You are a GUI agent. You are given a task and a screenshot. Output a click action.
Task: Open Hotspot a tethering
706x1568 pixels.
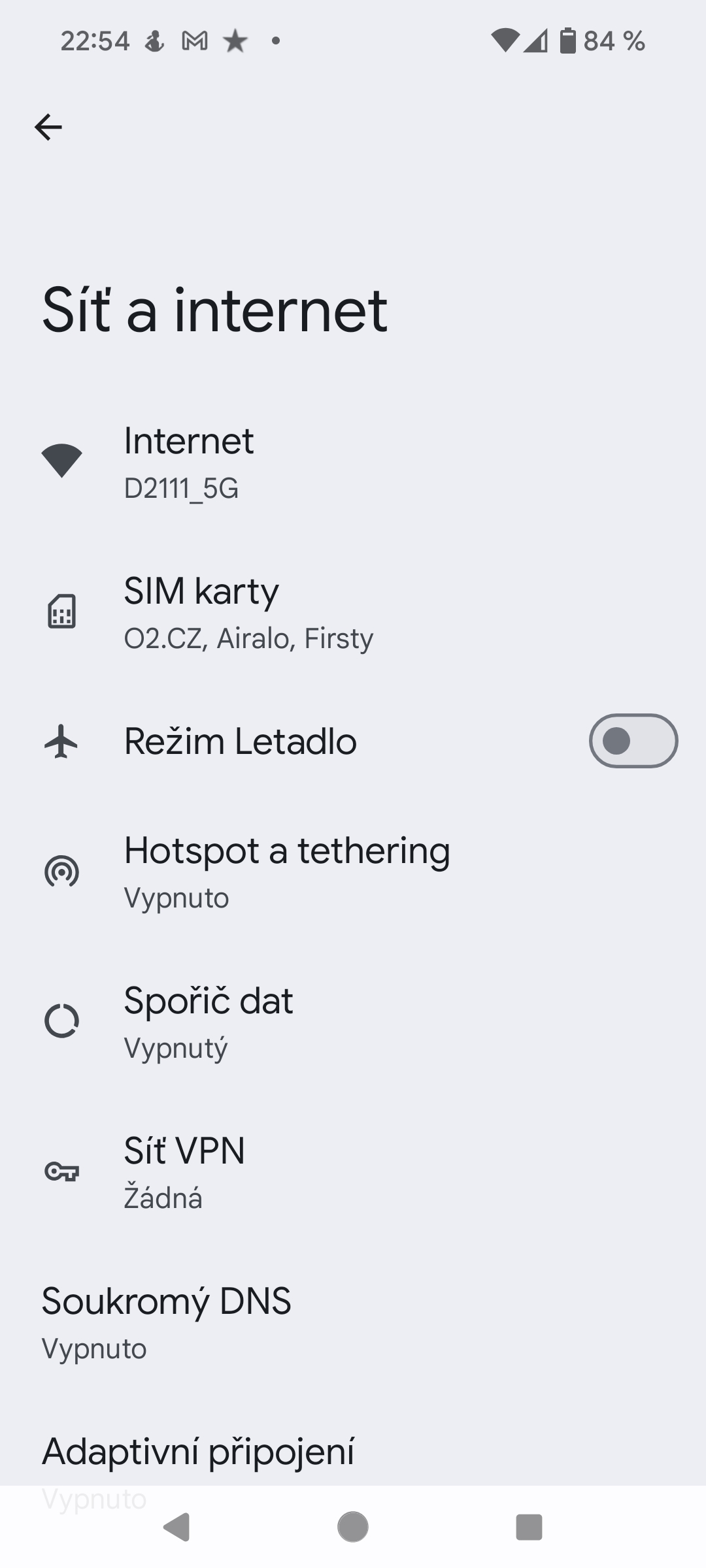pyautogui.click(x=353, y=872)
